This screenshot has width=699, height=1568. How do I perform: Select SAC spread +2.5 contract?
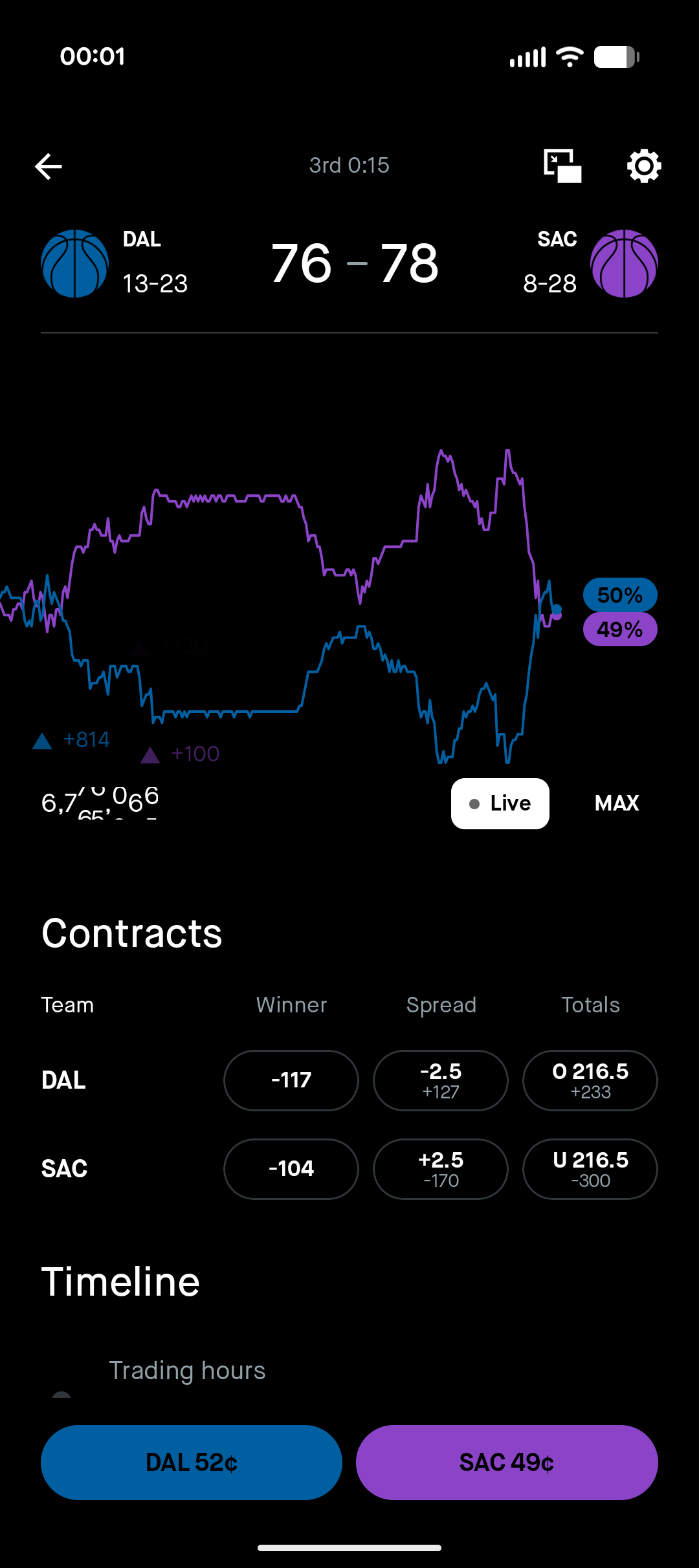tap(441, 1169)
